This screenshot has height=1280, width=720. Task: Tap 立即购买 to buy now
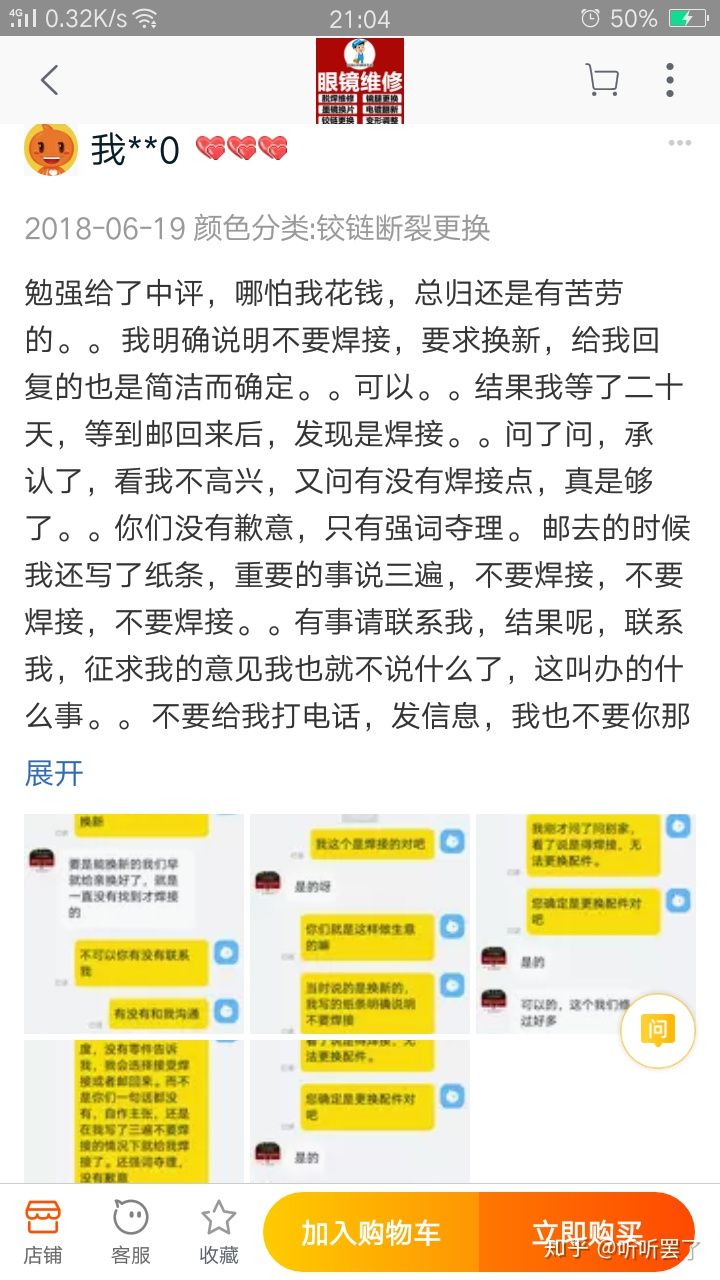588,1232
